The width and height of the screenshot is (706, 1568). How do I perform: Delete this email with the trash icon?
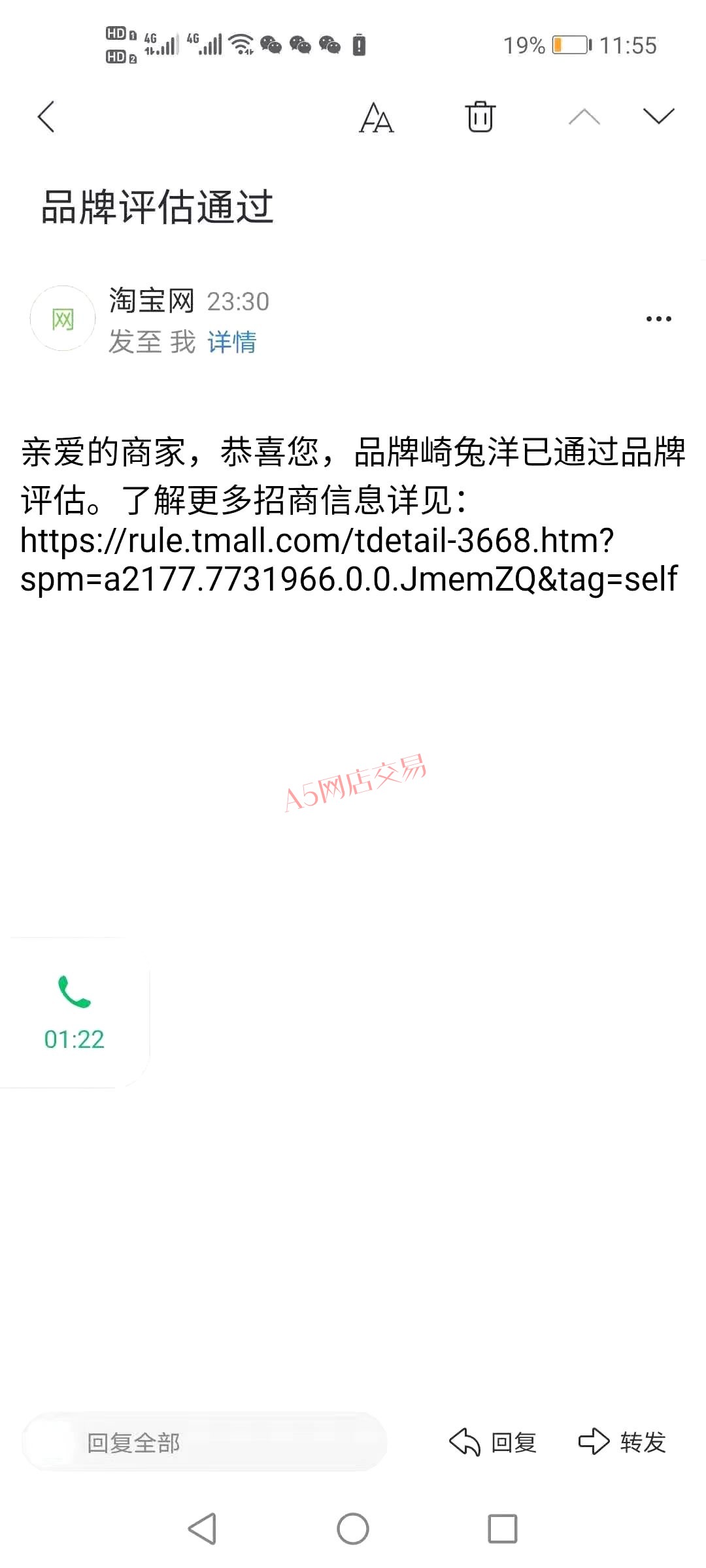[480, 117]
